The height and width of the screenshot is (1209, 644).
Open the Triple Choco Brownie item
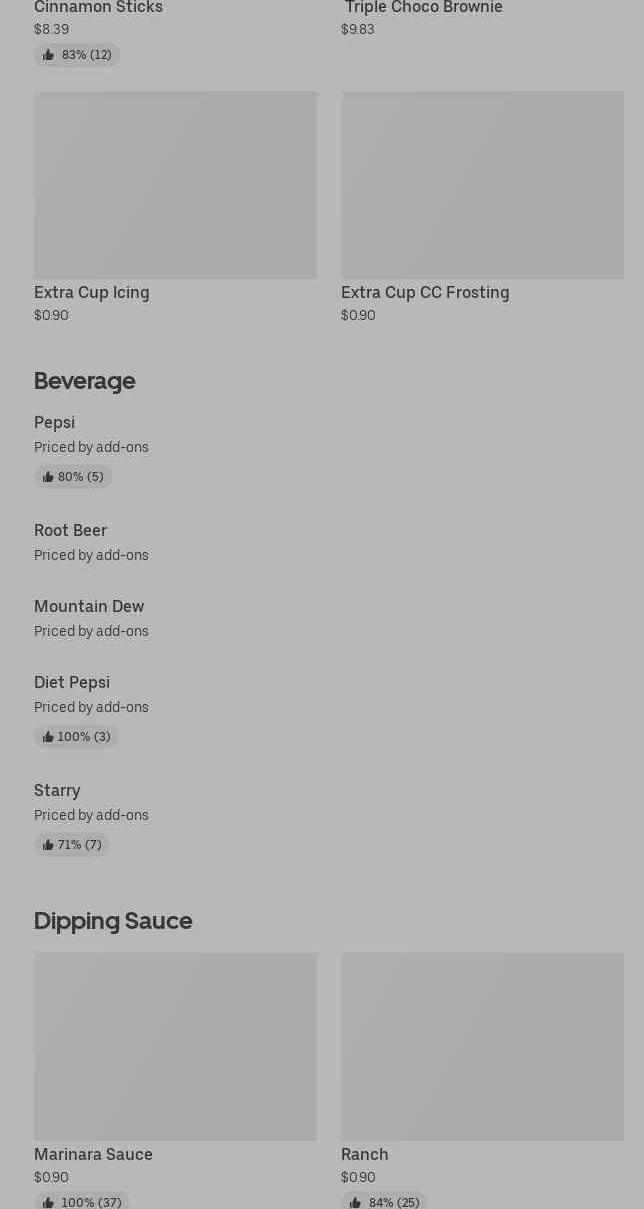pyautogui.click(x=423, y=8)
